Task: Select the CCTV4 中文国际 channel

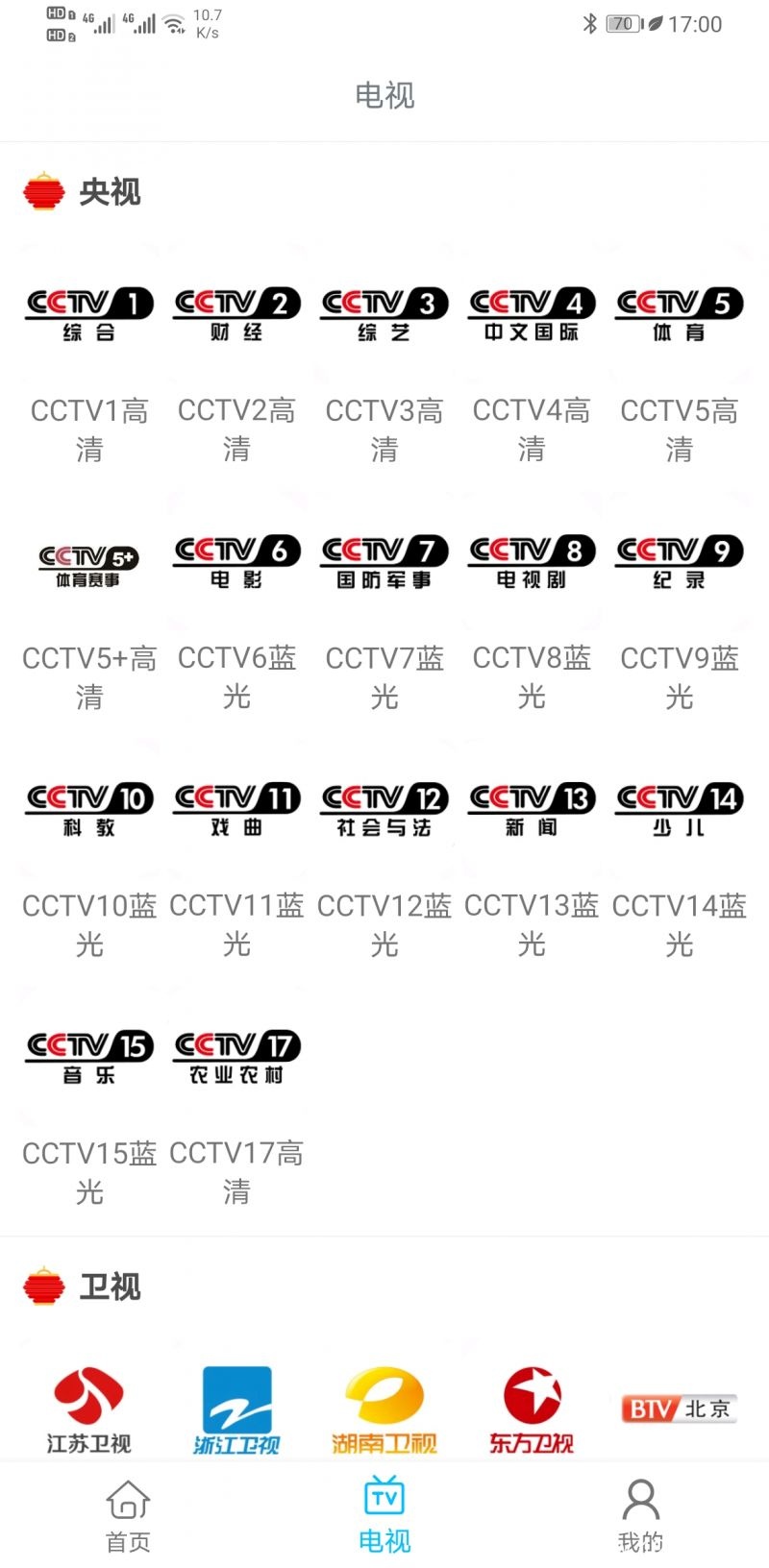Action: [x=532, y=317]
